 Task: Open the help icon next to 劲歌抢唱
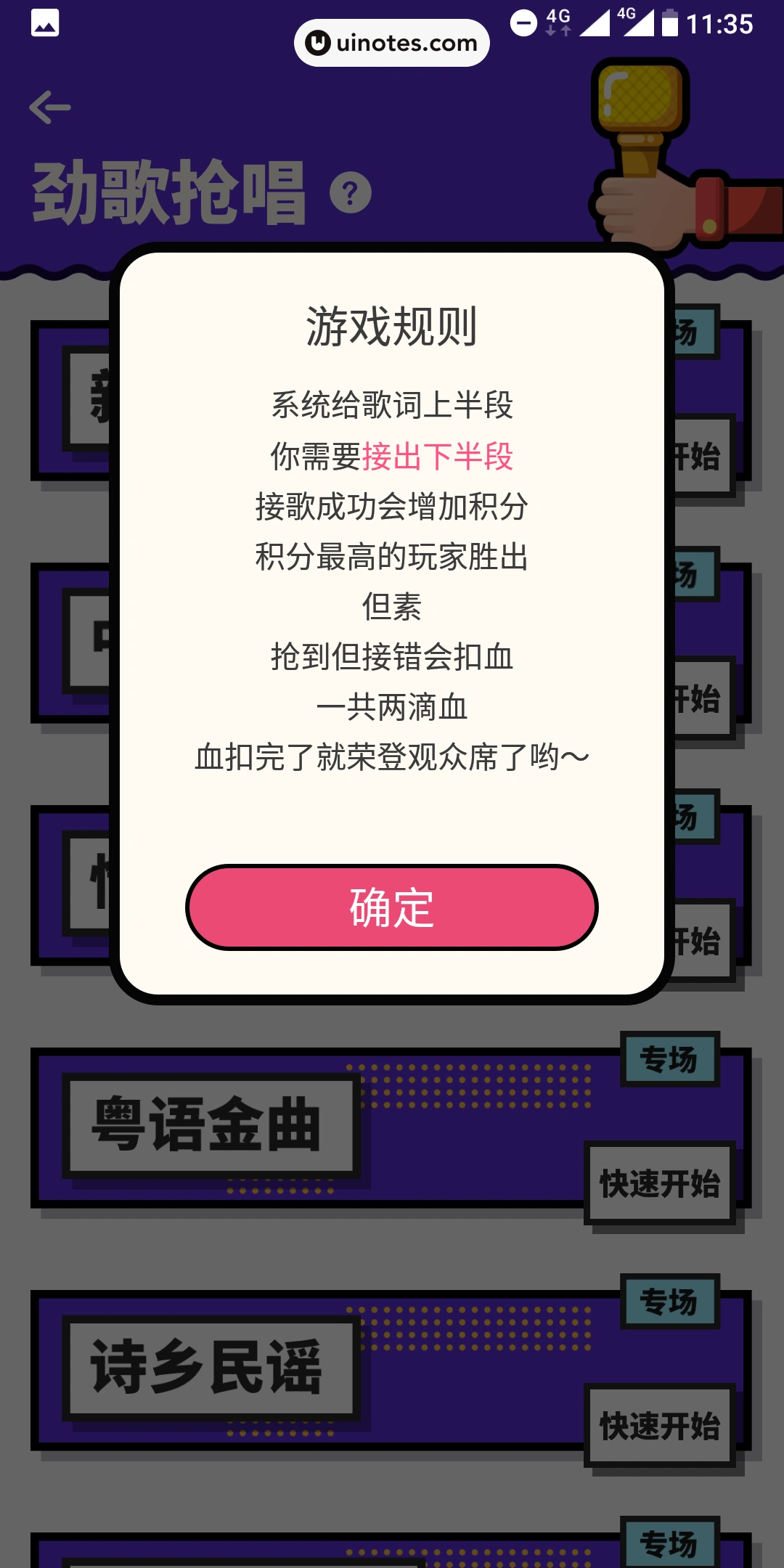point(351,193)
